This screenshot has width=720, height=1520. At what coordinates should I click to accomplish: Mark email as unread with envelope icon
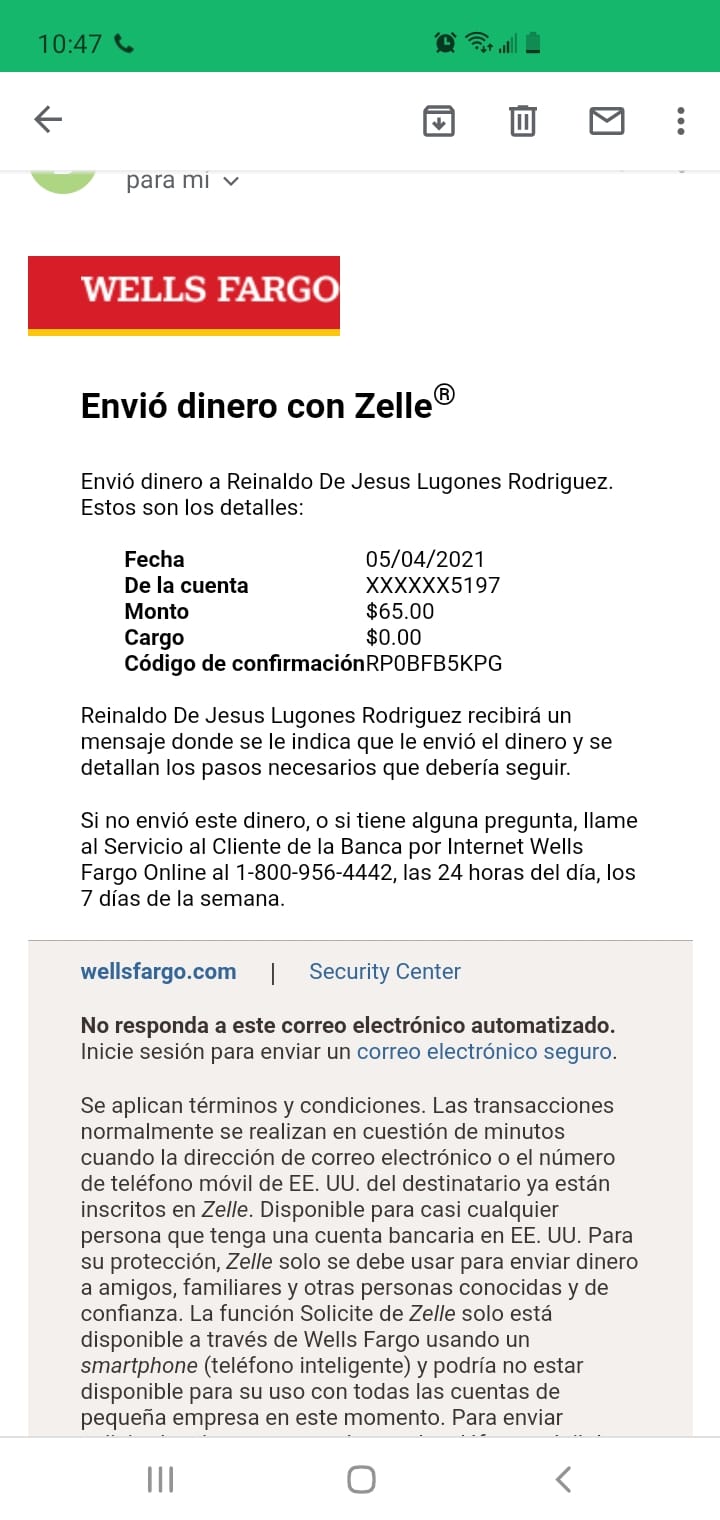[x=607, y=121]
